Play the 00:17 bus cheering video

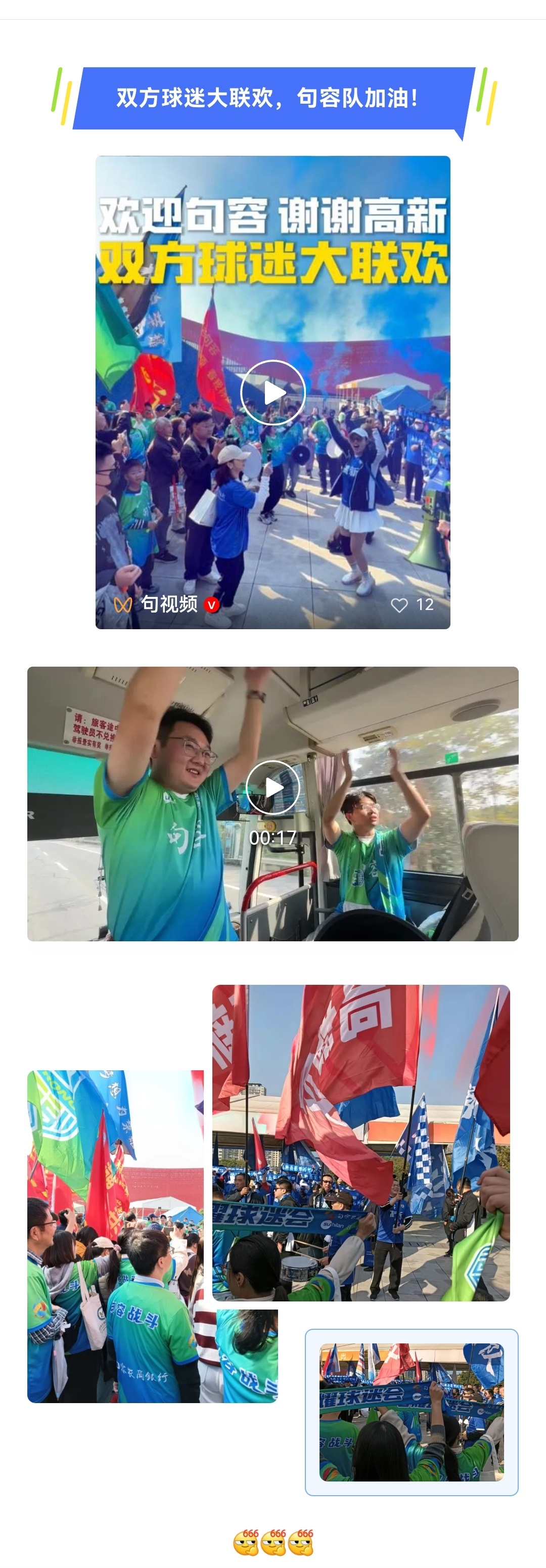coord(272,787)
